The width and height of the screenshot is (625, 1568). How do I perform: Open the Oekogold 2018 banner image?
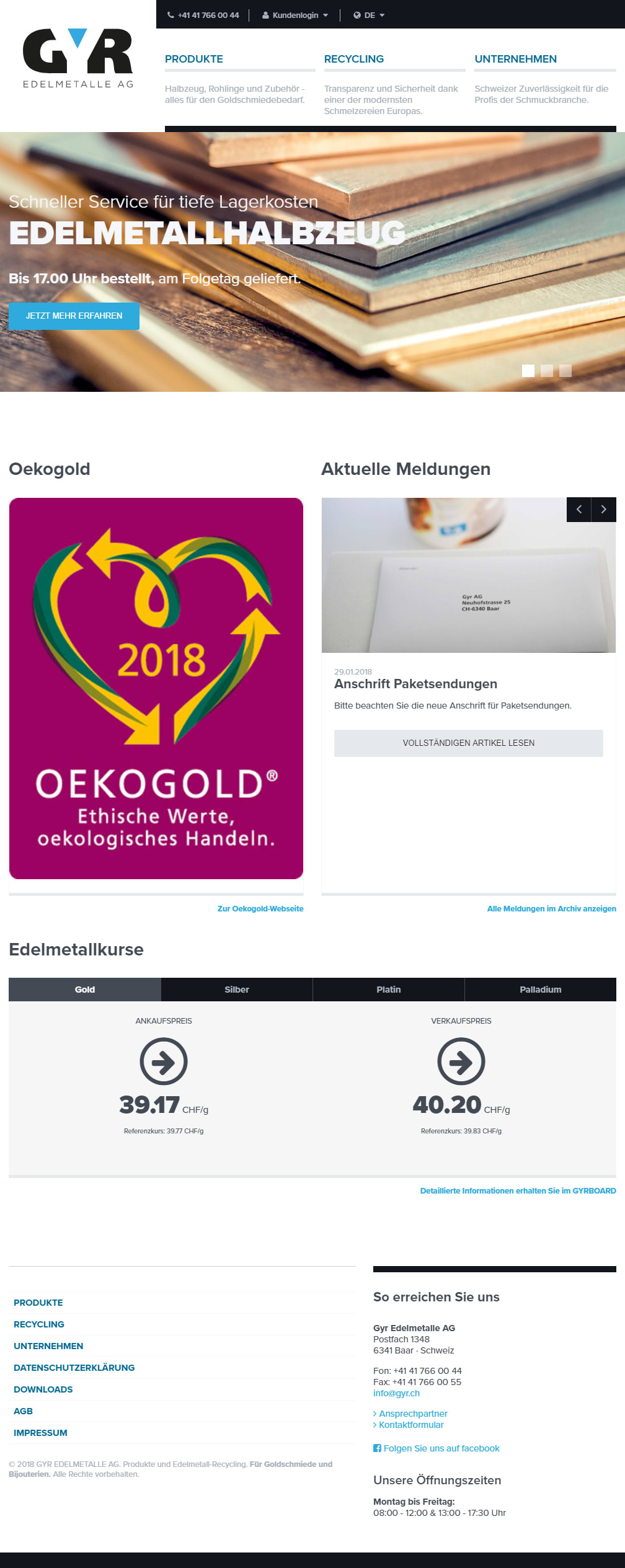(156, 688)
